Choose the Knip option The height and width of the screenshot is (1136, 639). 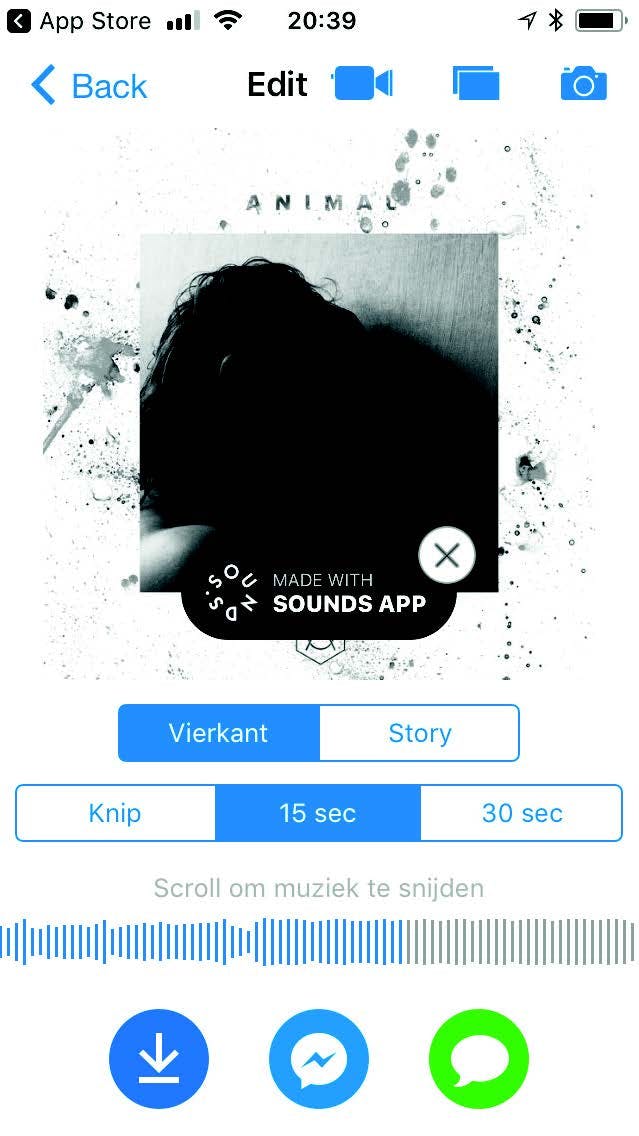[115, 812]
